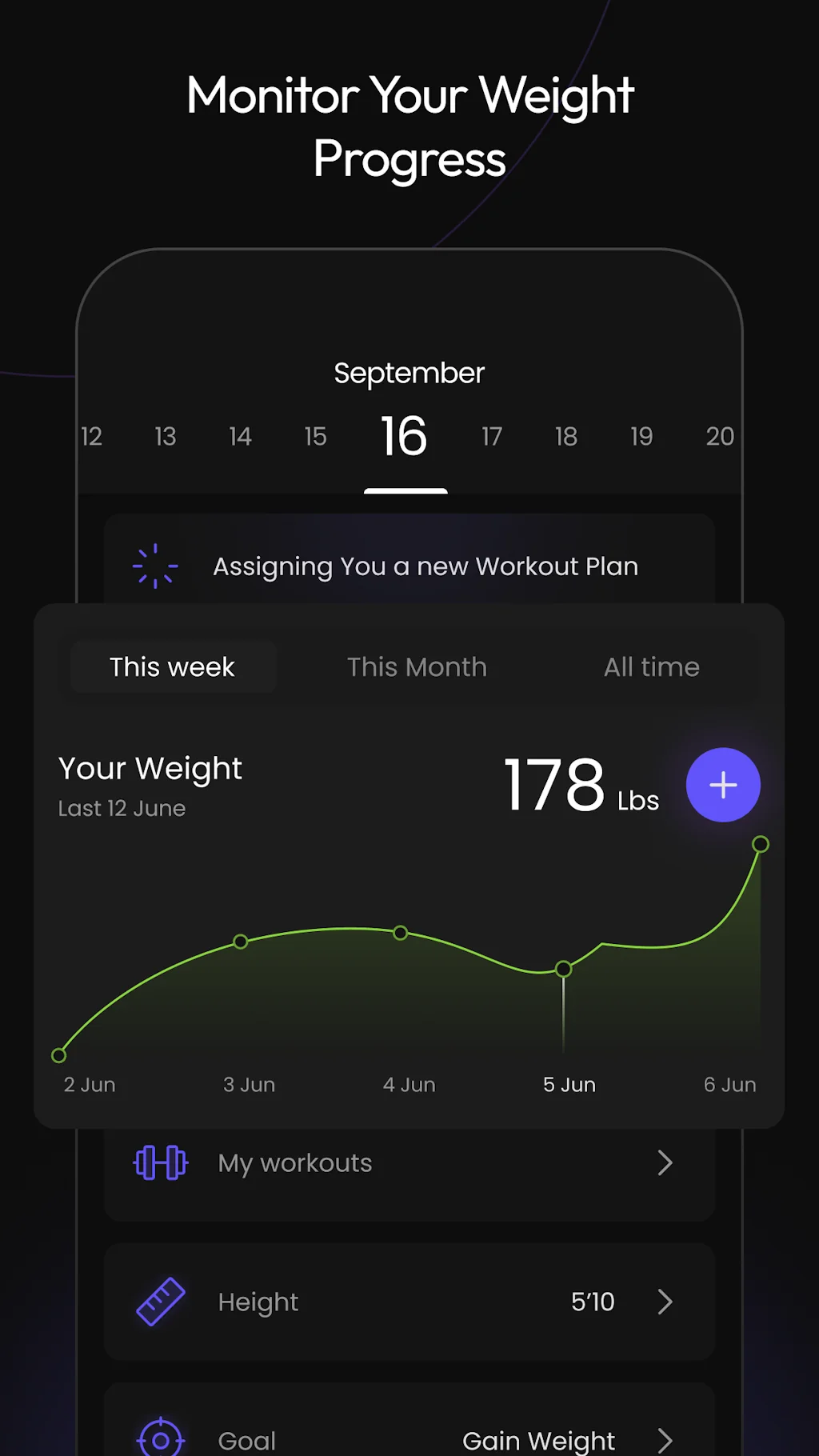Screen dimensions: 819x1456
Task: Click the workout plan loading spinner icon
Action: (154, 565)
